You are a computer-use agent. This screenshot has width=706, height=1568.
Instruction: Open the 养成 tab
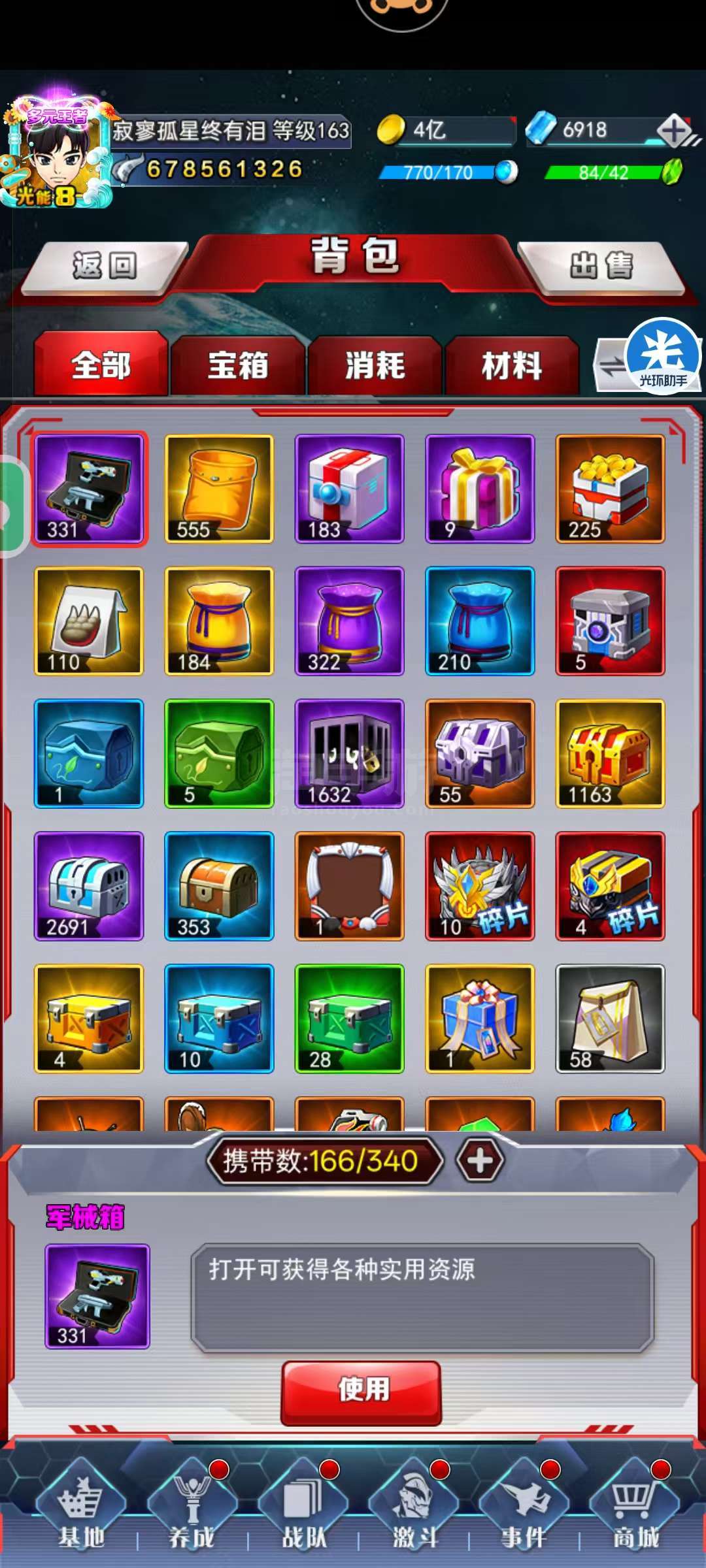[192, 1509]
